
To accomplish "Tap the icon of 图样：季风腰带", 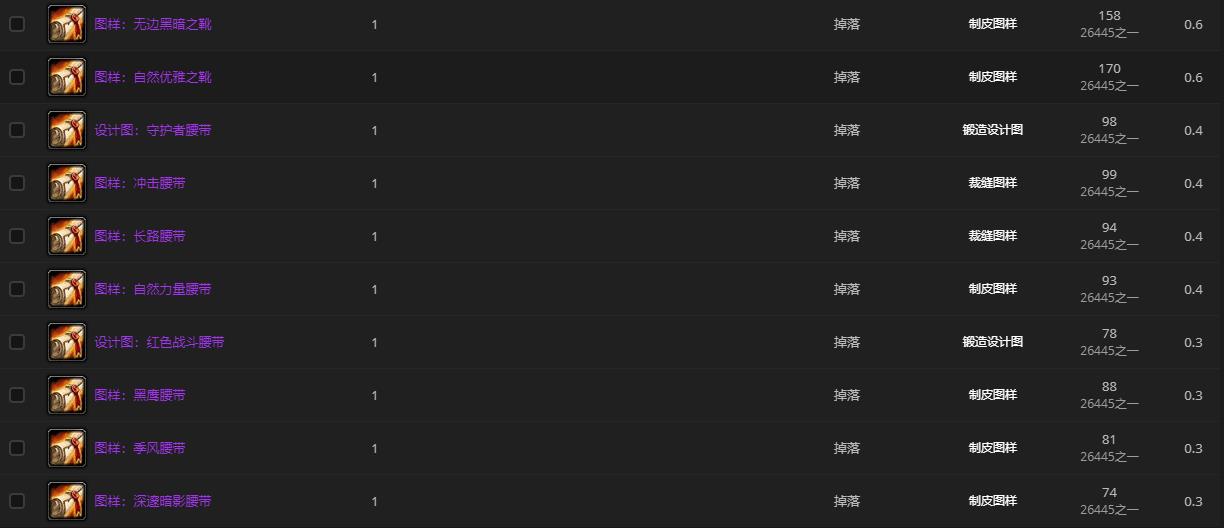I will [67, 448].
